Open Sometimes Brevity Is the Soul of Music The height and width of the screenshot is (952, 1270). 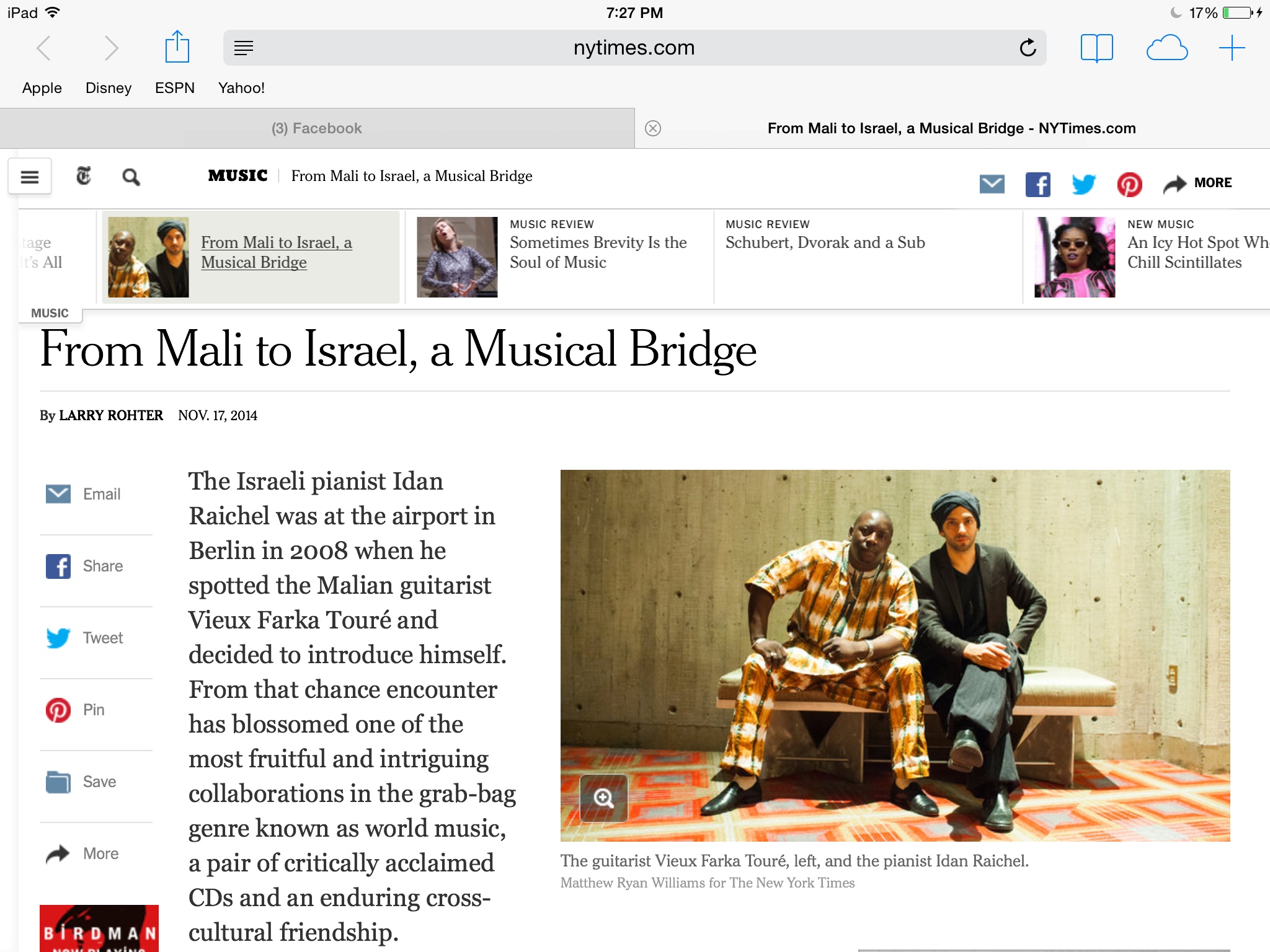598,252
